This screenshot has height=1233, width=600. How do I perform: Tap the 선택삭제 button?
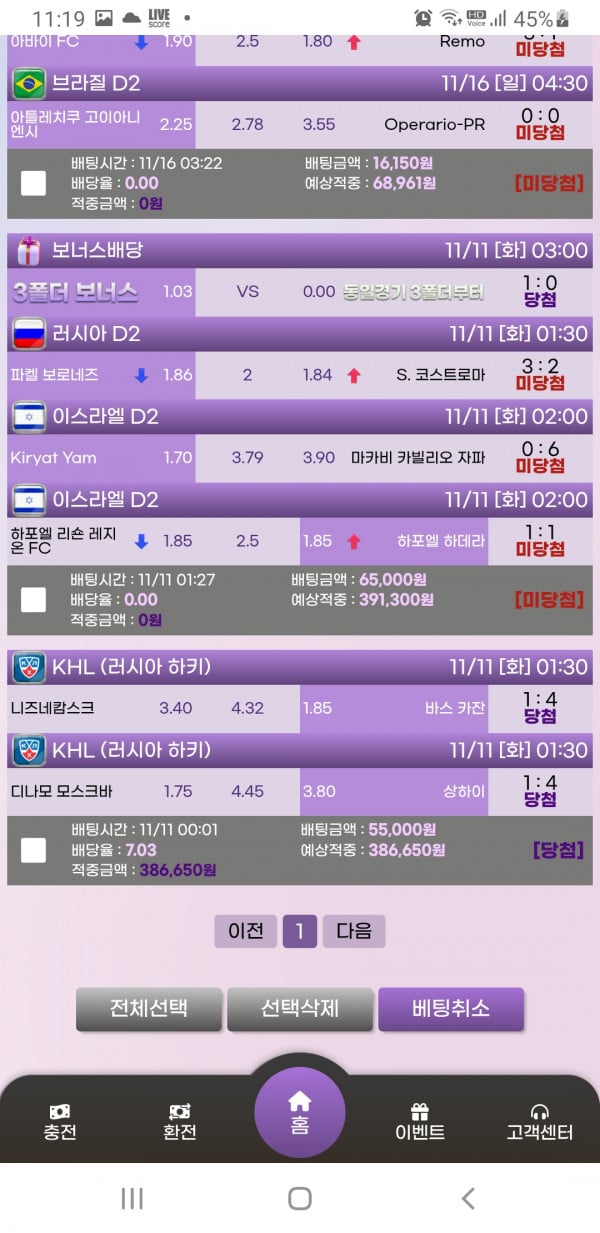[300, 1009]
